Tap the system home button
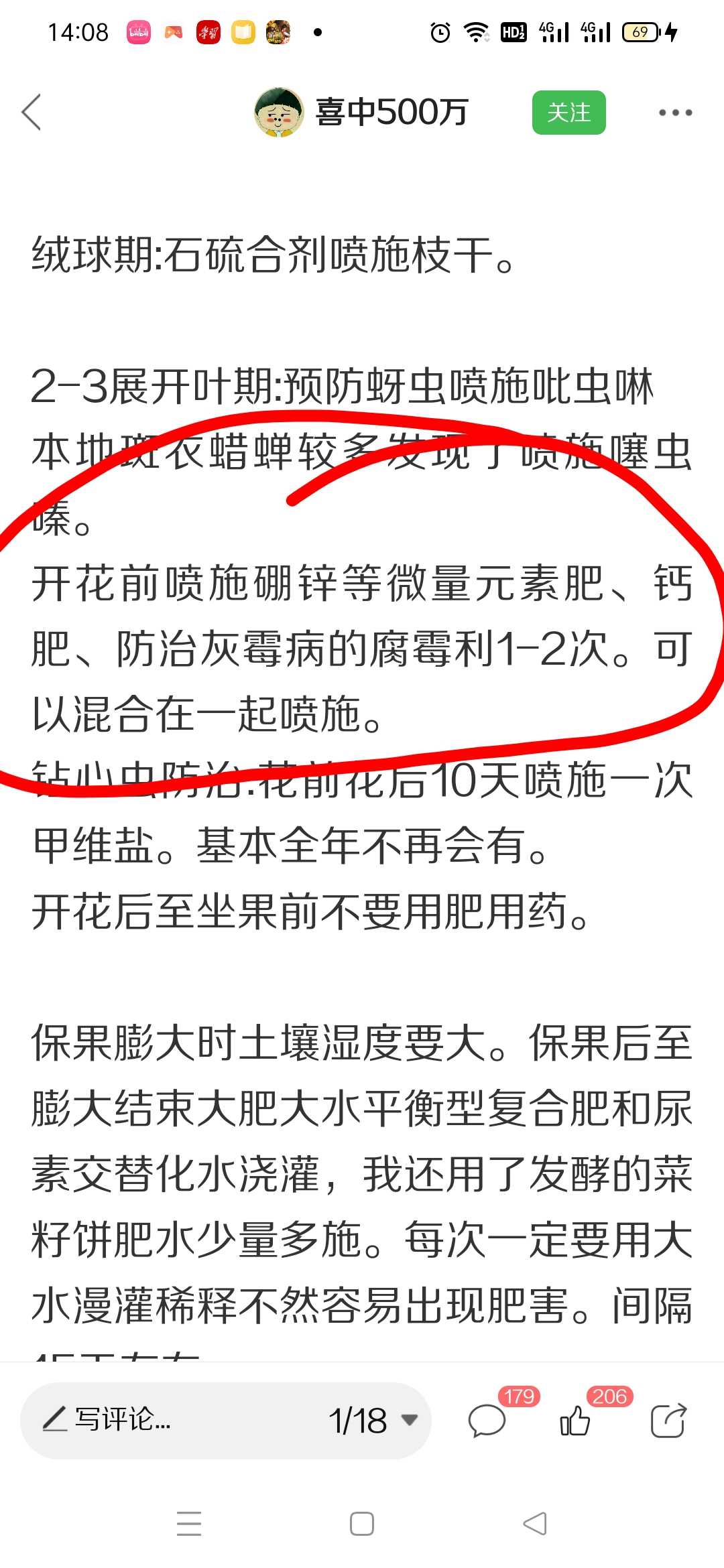The height and width of the screenshot is (1568, 724). (x=362, y=1524)
